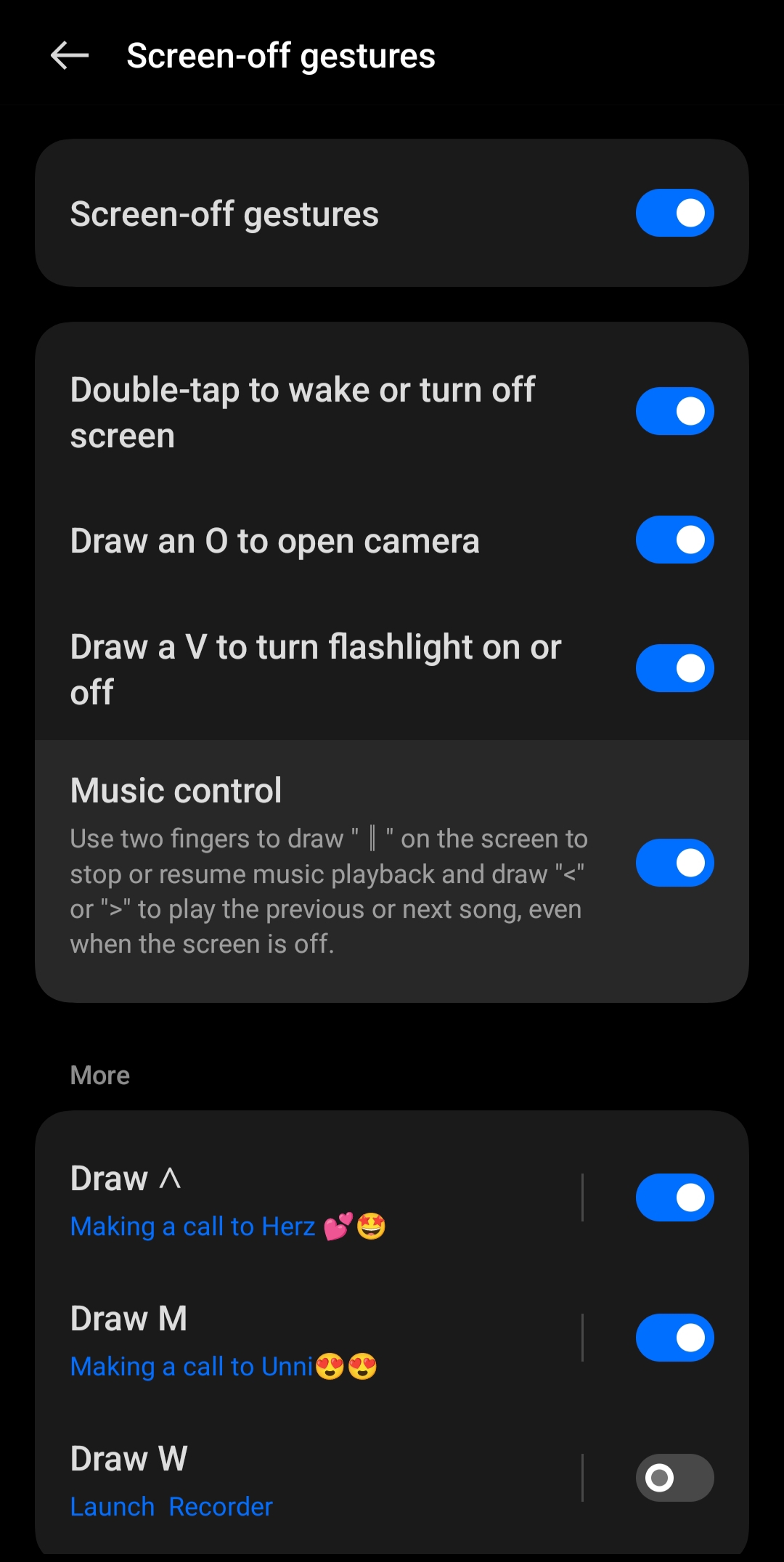
Task: Disable the Draw M gesture switch
Action: 674,1338
